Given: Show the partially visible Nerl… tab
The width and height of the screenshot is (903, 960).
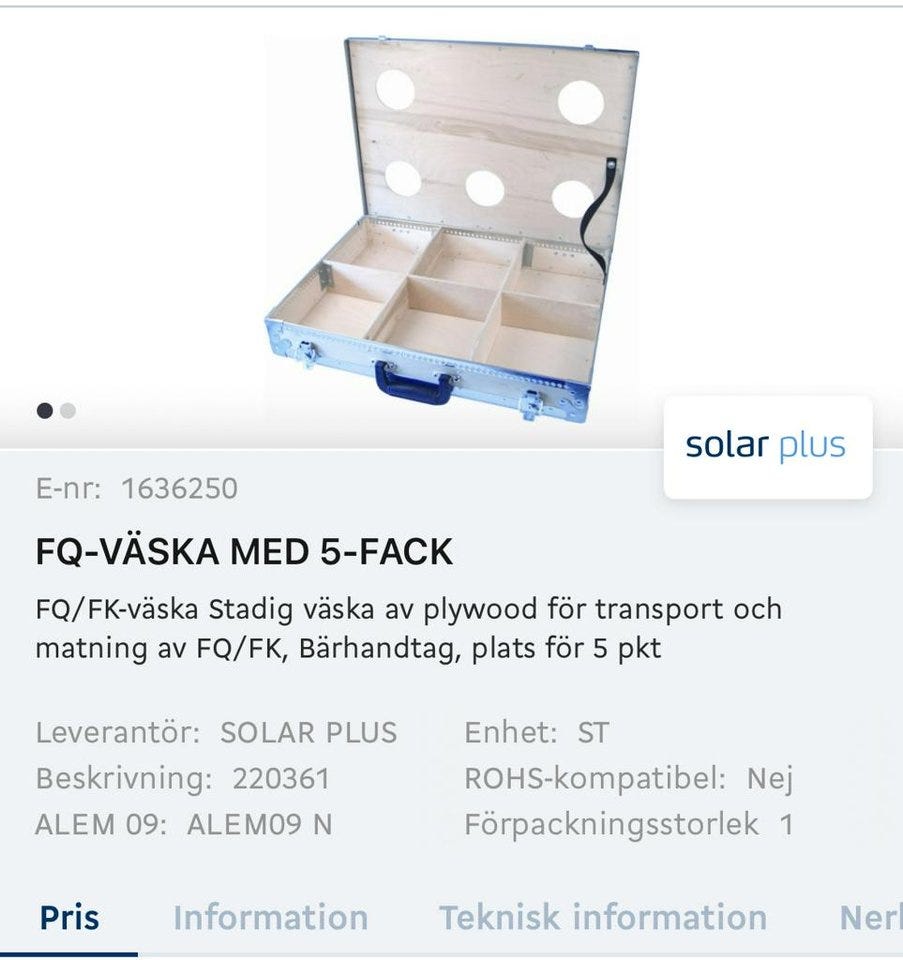Looking at the screenshot, I should pyautogui.click(x=870, y=917).
